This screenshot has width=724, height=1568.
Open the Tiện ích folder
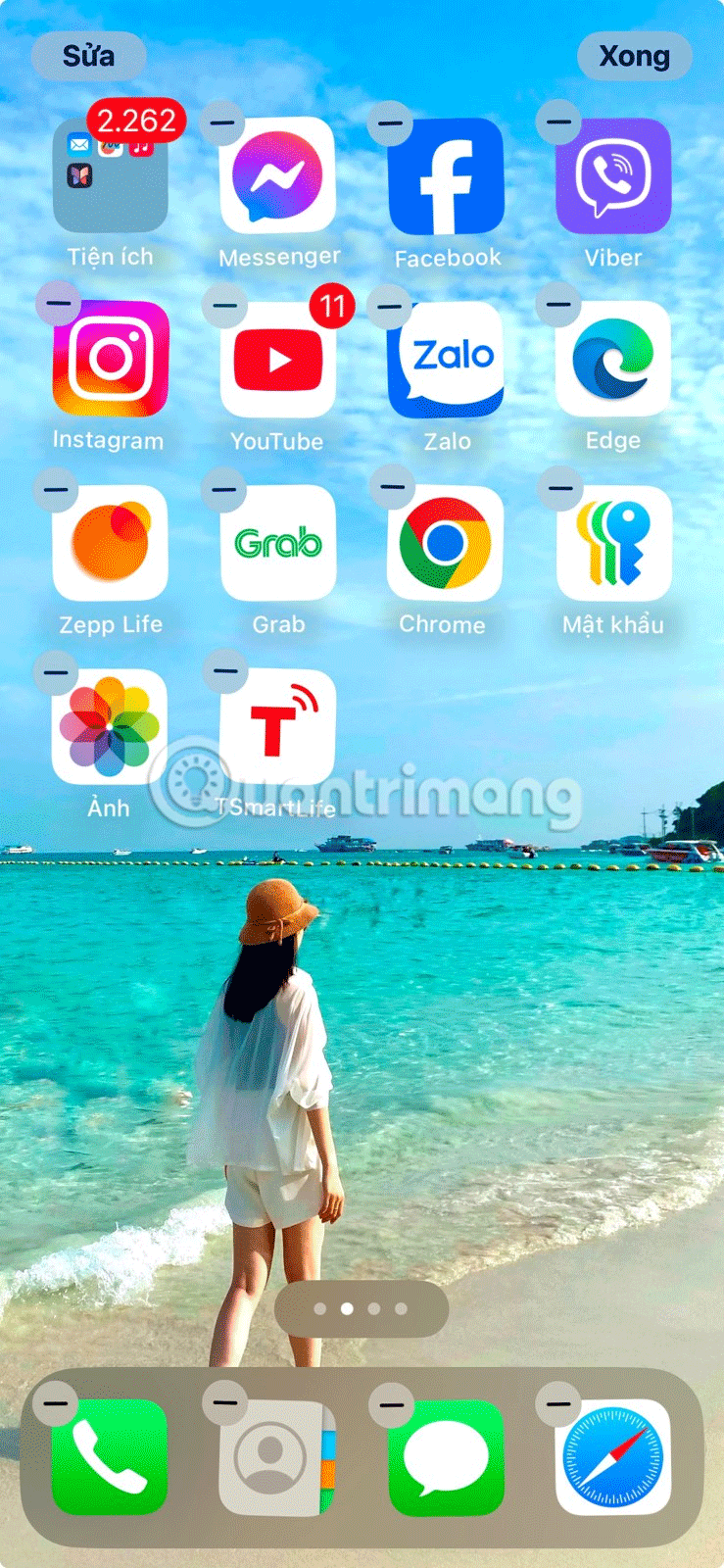click(x=110, y=176)
